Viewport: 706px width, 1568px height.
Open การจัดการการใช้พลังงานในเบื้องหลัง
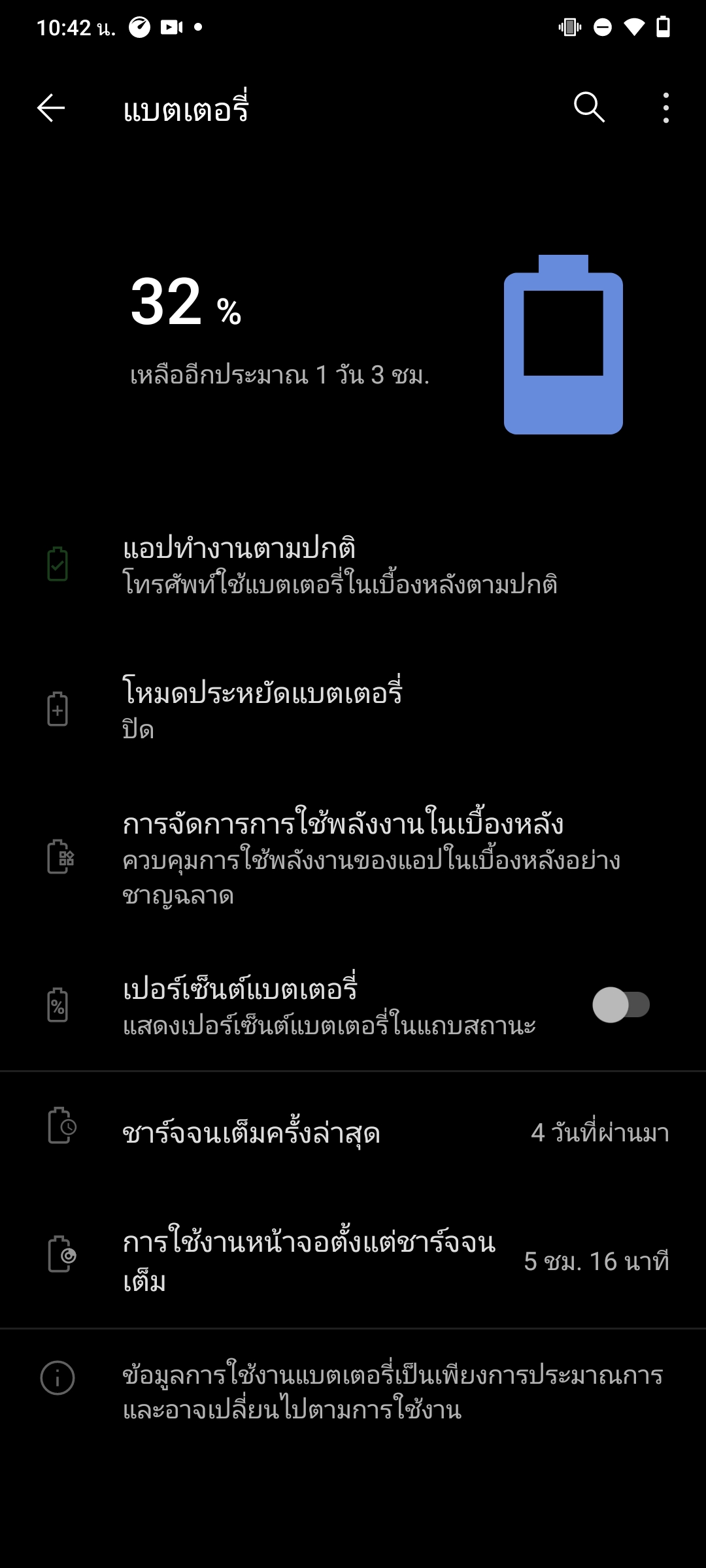(x=353, y=857)
